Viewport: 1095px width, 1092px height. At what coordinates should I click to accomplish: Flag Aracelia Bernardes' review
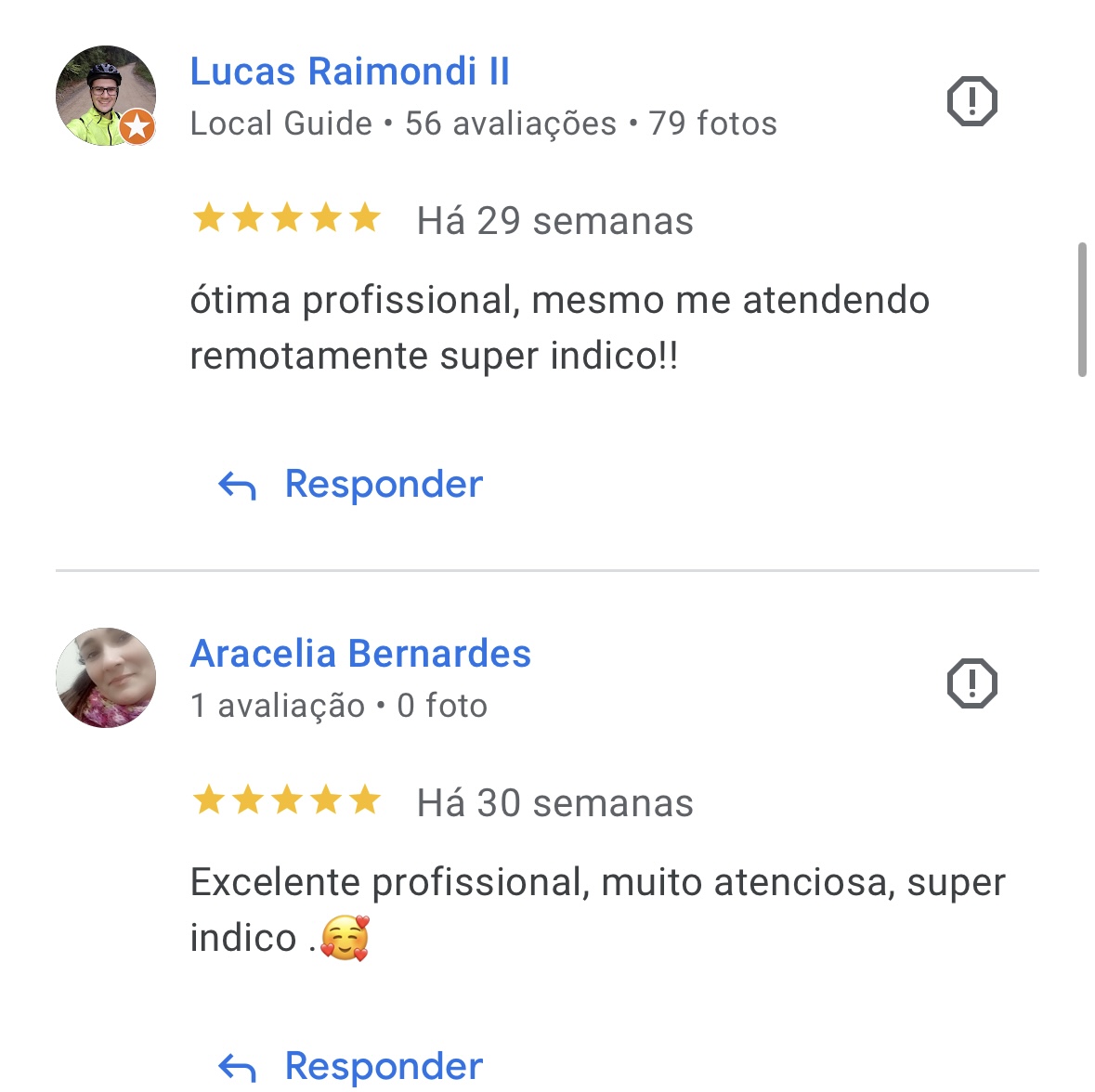[971, 683]
